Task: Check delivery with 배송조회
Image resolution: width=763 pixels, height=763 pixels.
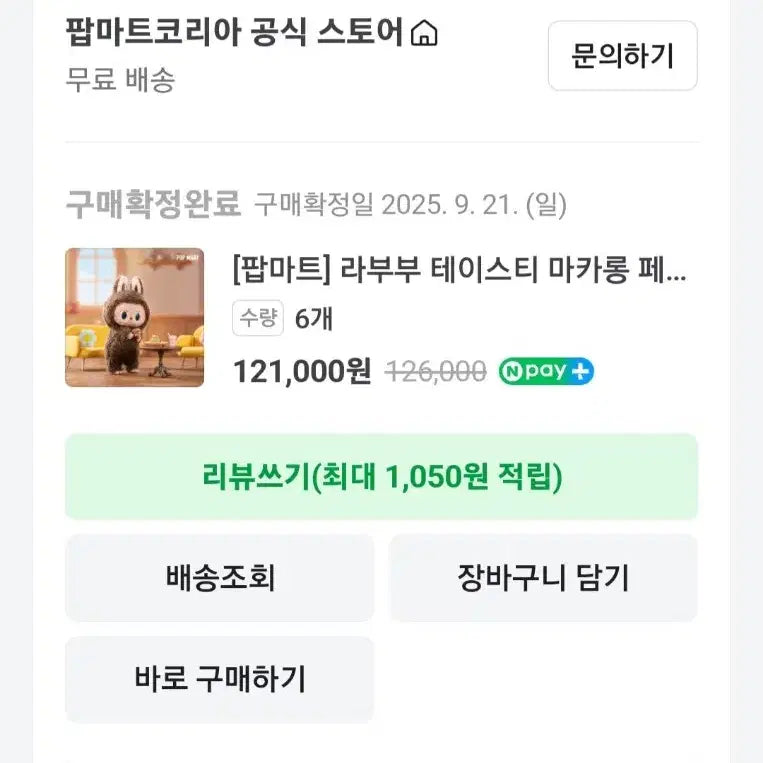Action: tap(220, 578)
